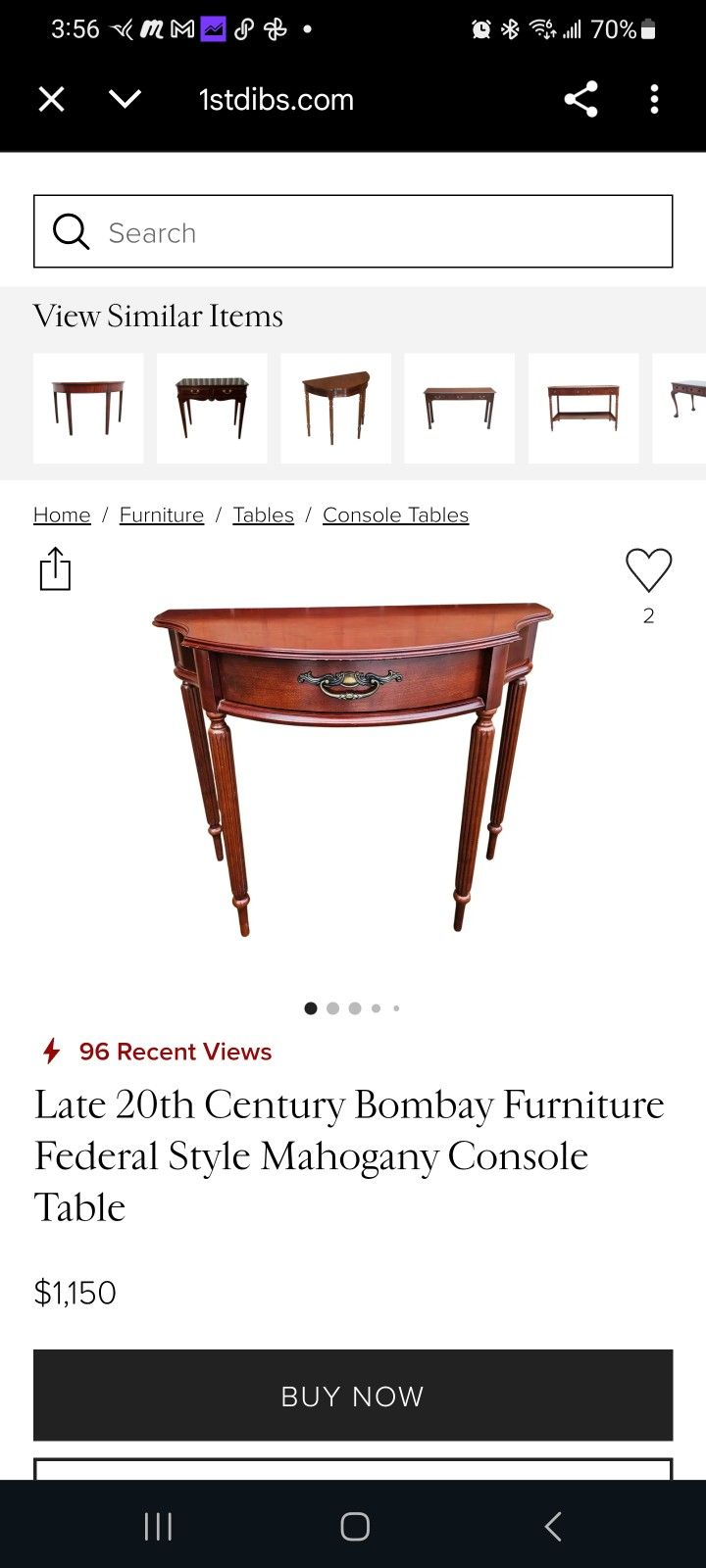This screenshot has width=706, height=1568.
Task: Tap the Buy Now button
Action: (353, 1396)
